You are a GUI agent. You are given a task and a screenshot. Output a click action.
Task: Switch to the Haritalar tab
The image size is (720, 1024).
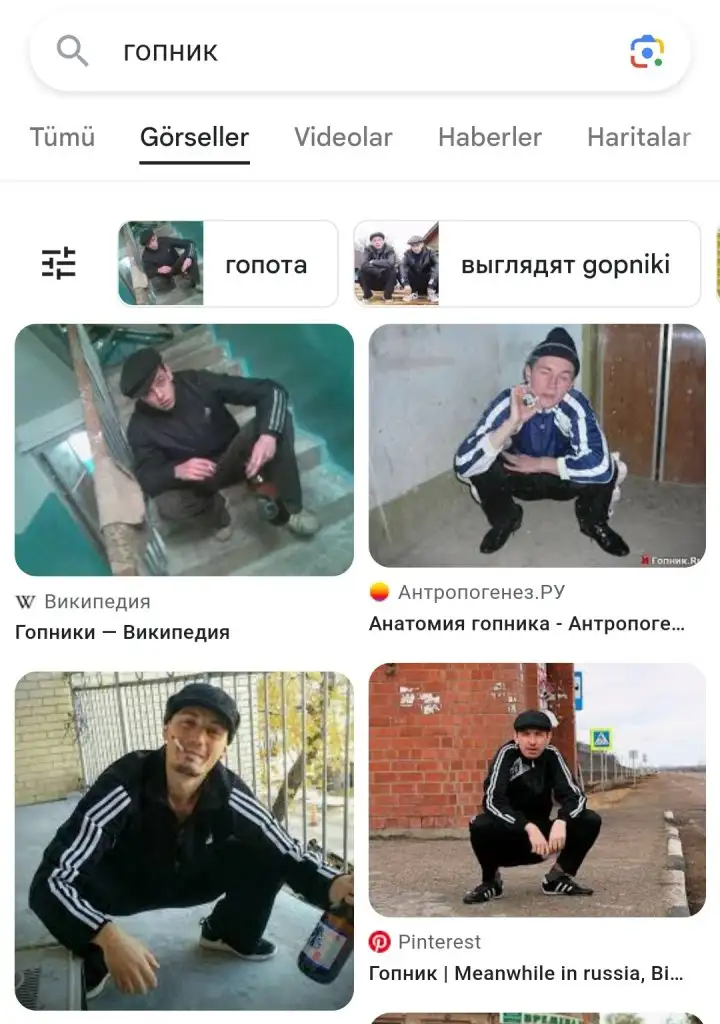[x=638, y=137]
